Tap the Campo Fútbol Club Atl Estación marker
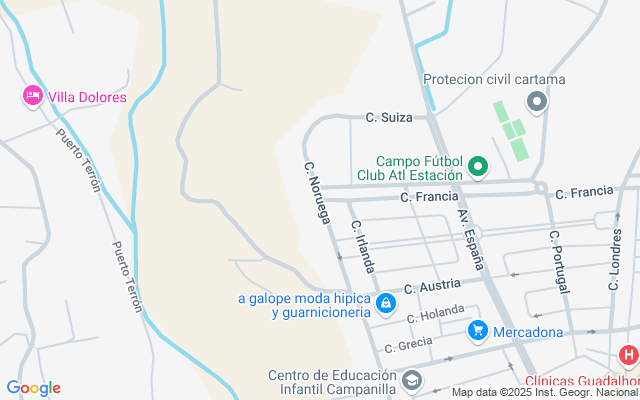This screenshot has height=400, width=640. coord(477,167)
